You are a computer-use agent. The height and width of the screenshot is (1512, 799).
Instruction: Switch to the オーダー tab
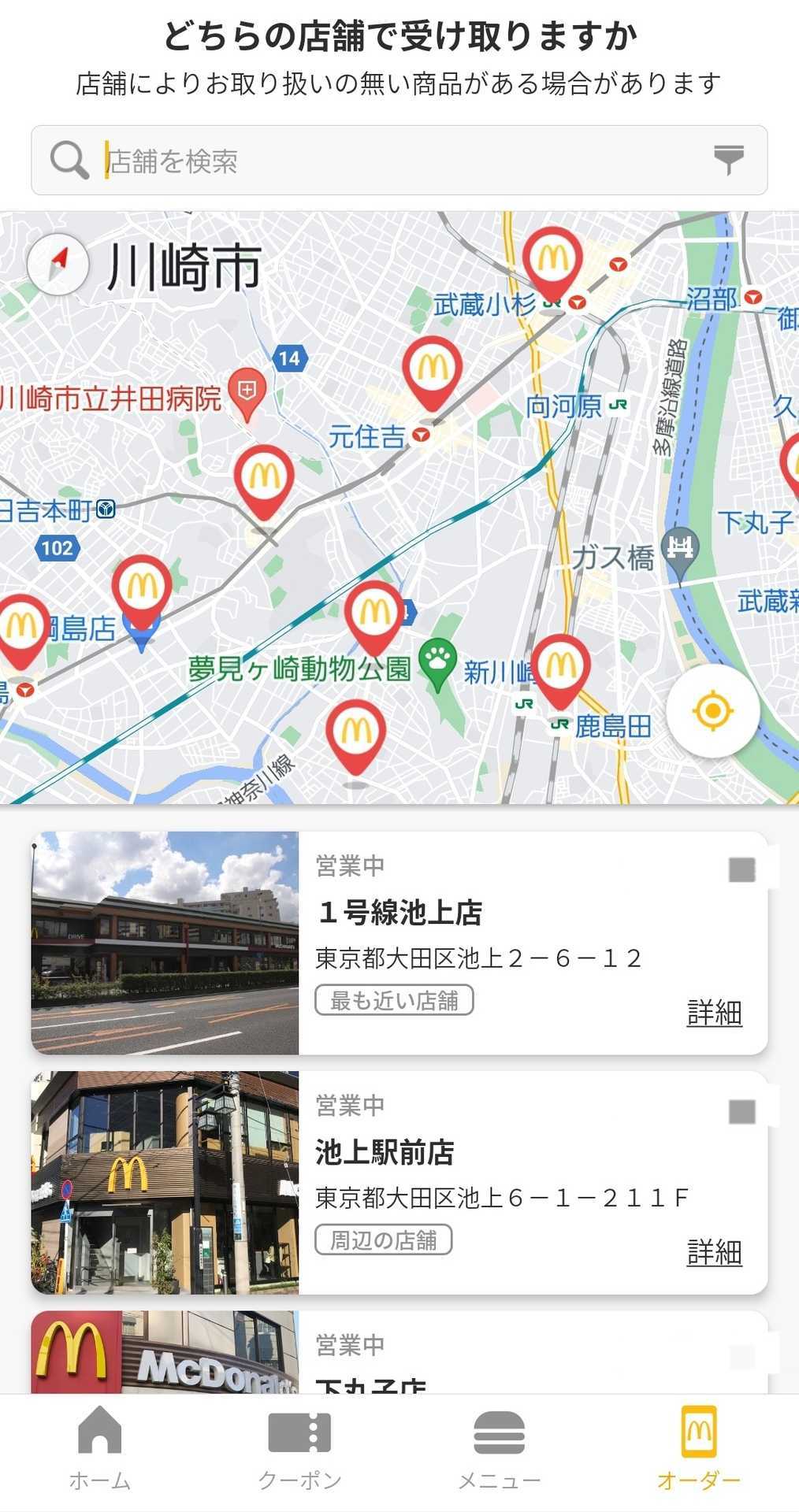698,1447
